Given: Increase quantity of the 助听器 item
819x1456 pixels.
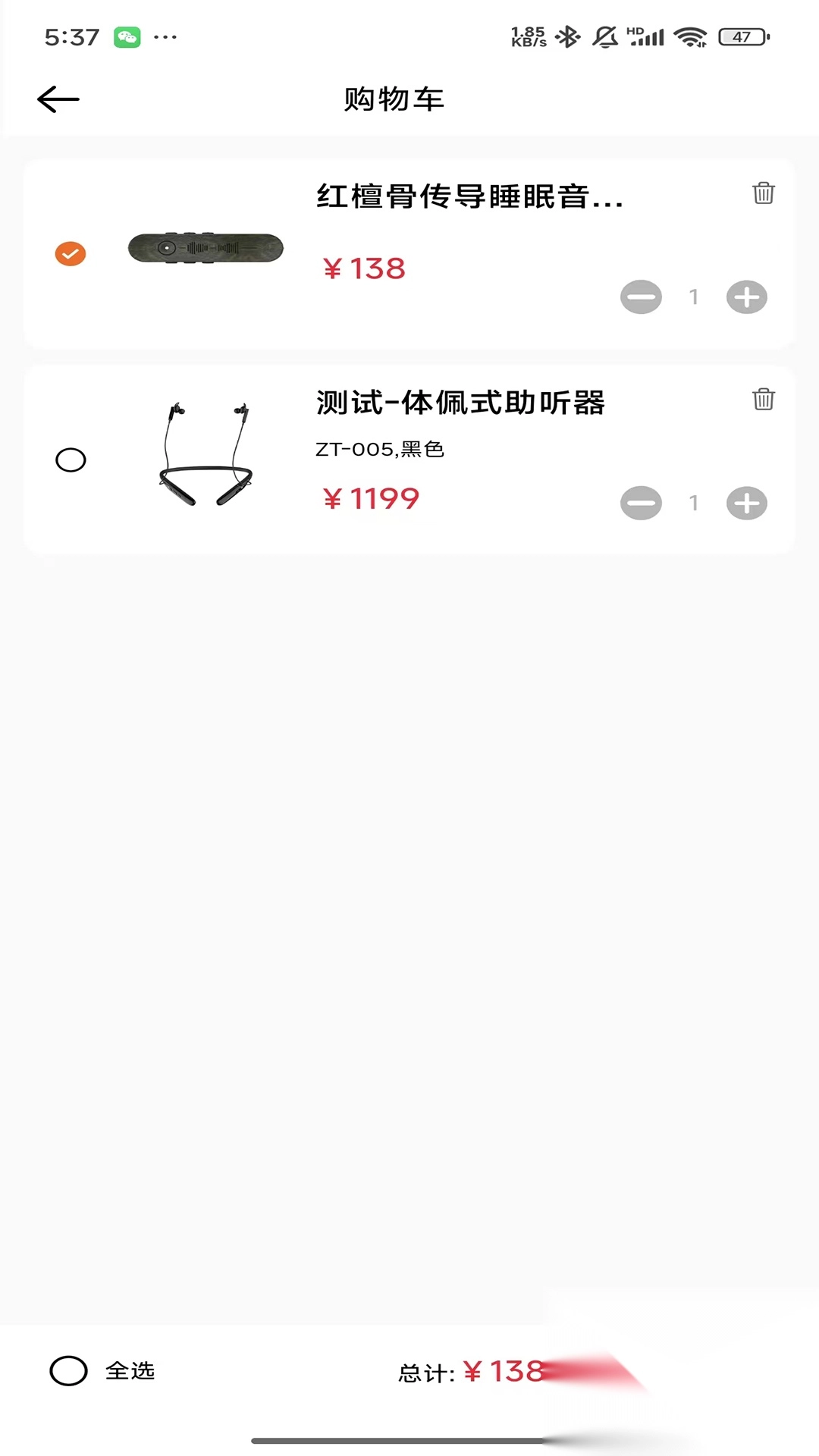Looking at the screenshot, I should (745, 504).
